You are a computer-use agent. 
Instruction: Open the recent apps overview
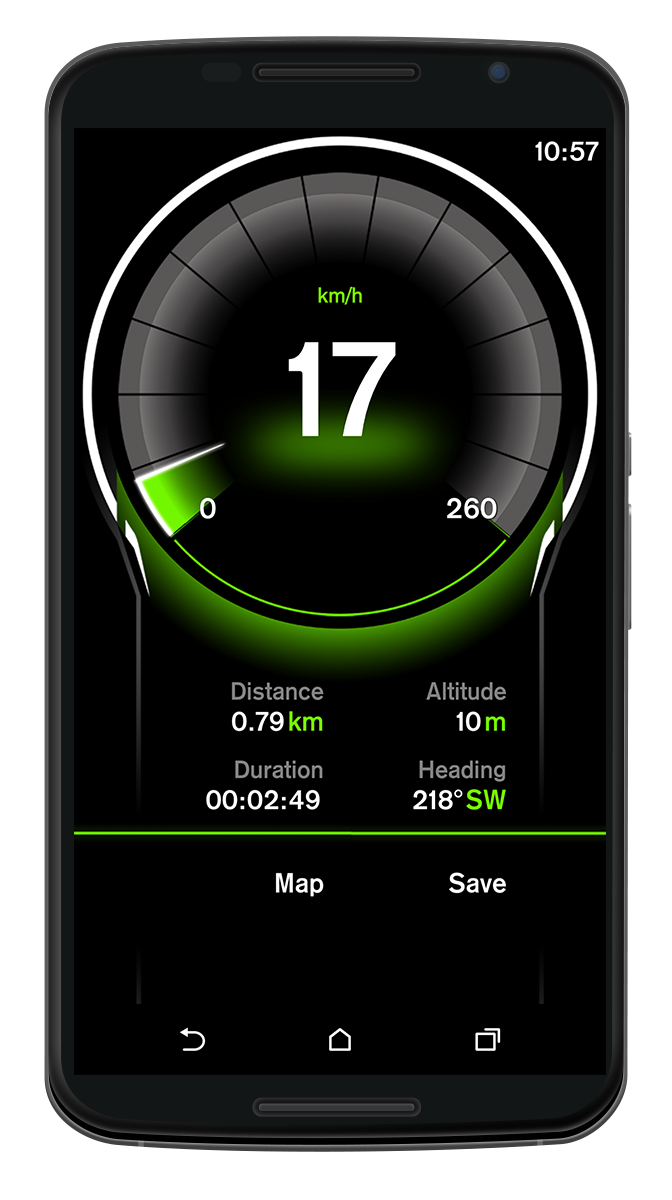pos(487,1040)
